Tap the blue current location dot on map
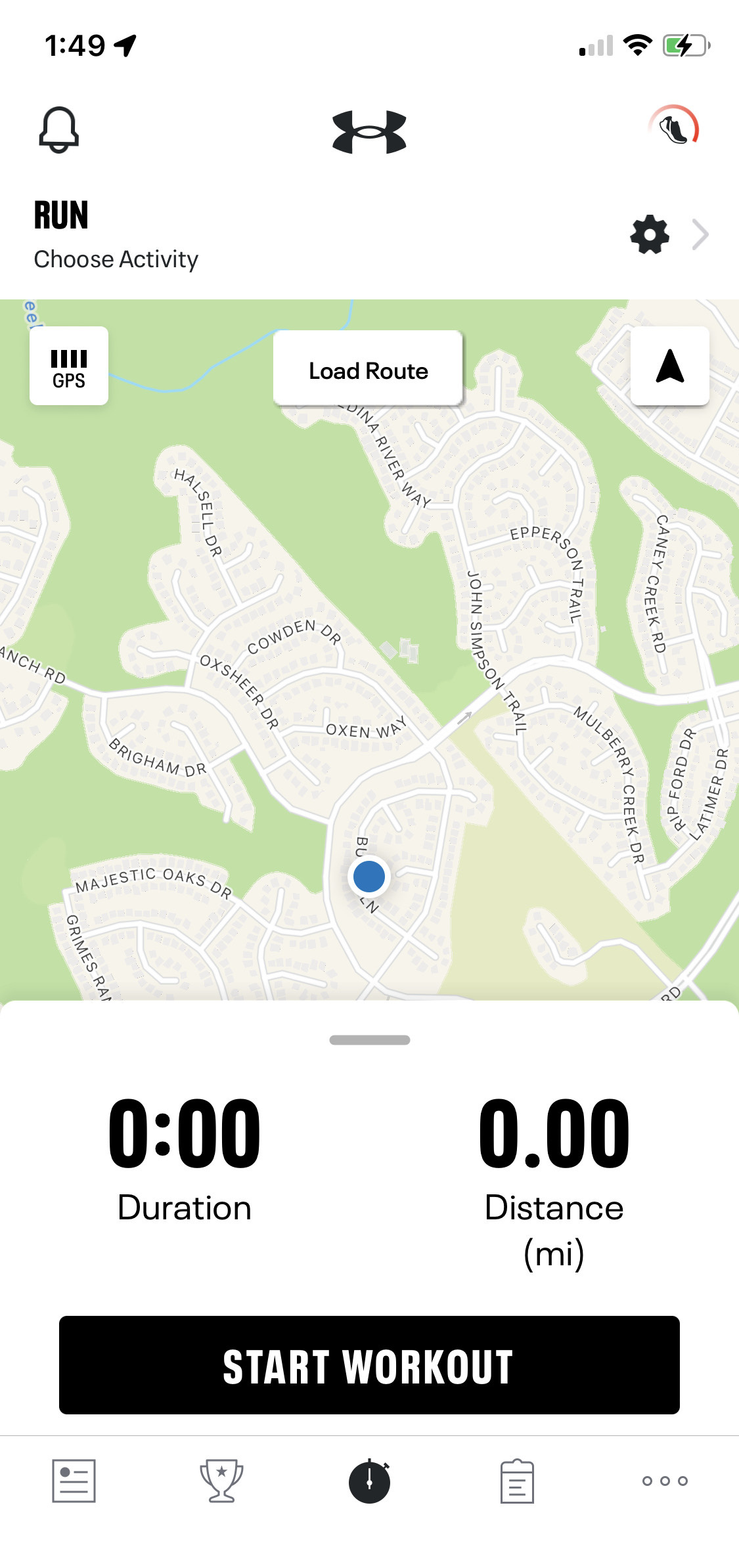This screenshot has height=1568, width=739. pyautogui.click(x=369, y=877)
